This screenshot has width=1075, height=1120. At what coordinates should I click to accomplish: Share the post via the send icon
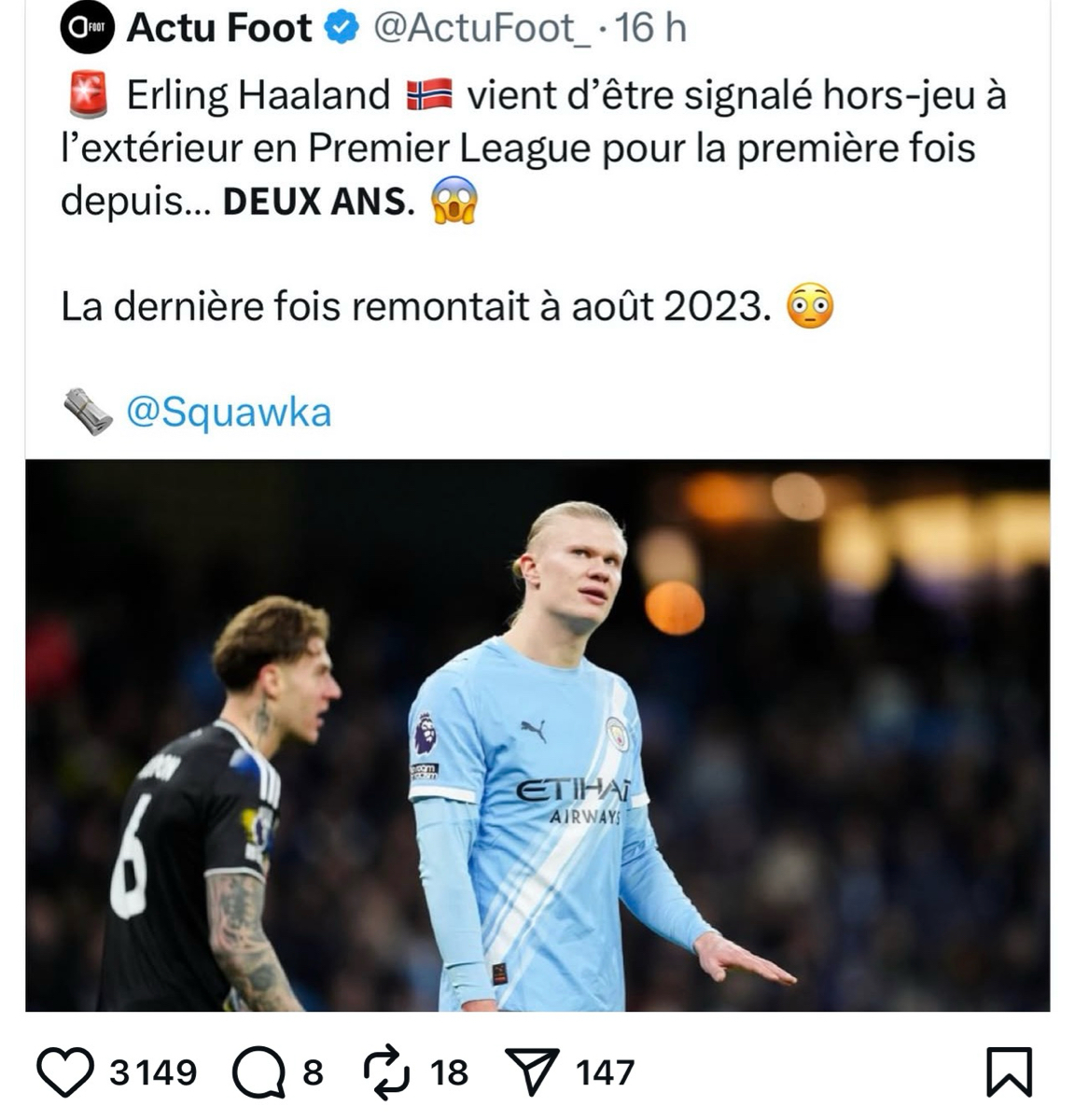click(532, 1072)
